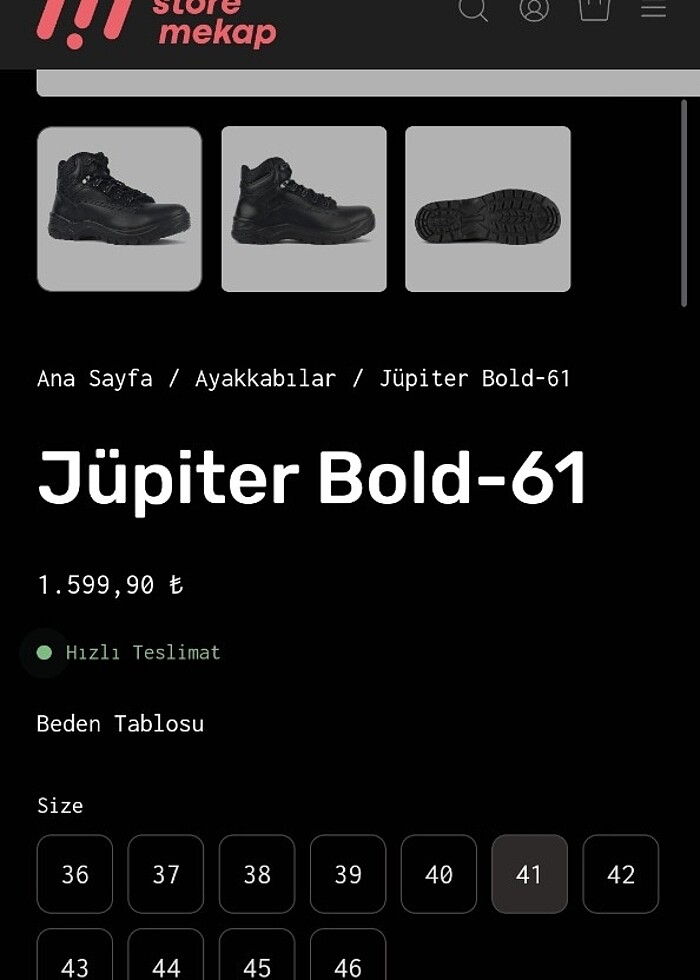Select size 39

(x=348, y=874)
